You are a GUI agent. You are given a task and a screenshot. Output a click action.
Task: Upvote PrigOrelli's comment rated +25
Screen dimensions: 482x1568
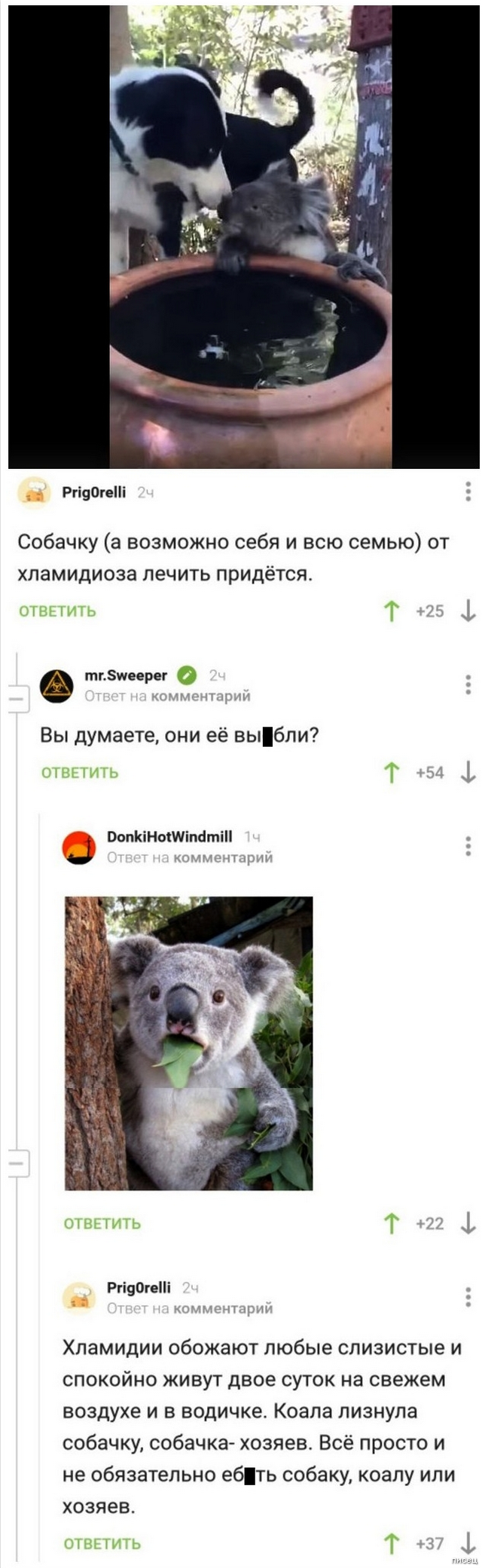click(391, 611)
